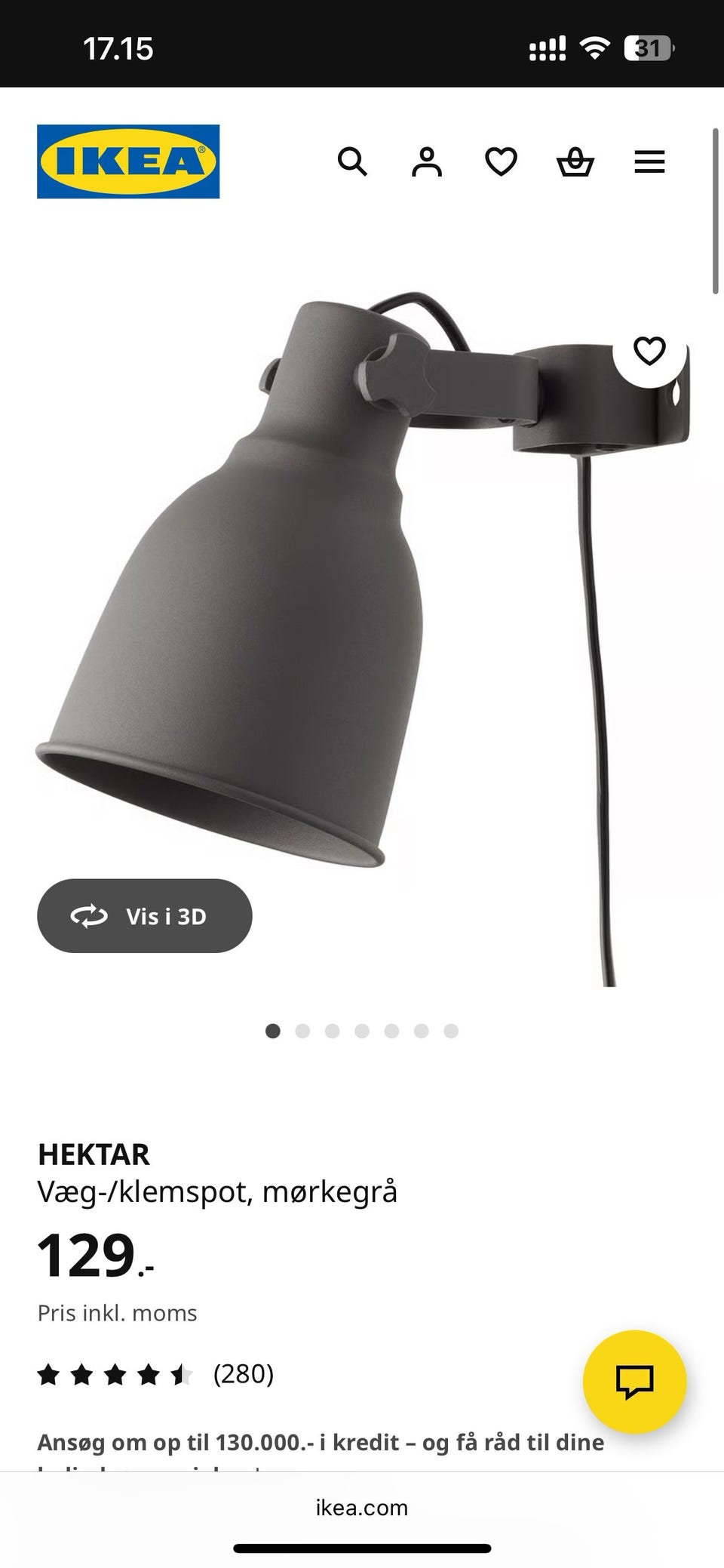Open the IKEA site search
The width and height of the screenshot is (724, 1568).
[x=352, y=161]
